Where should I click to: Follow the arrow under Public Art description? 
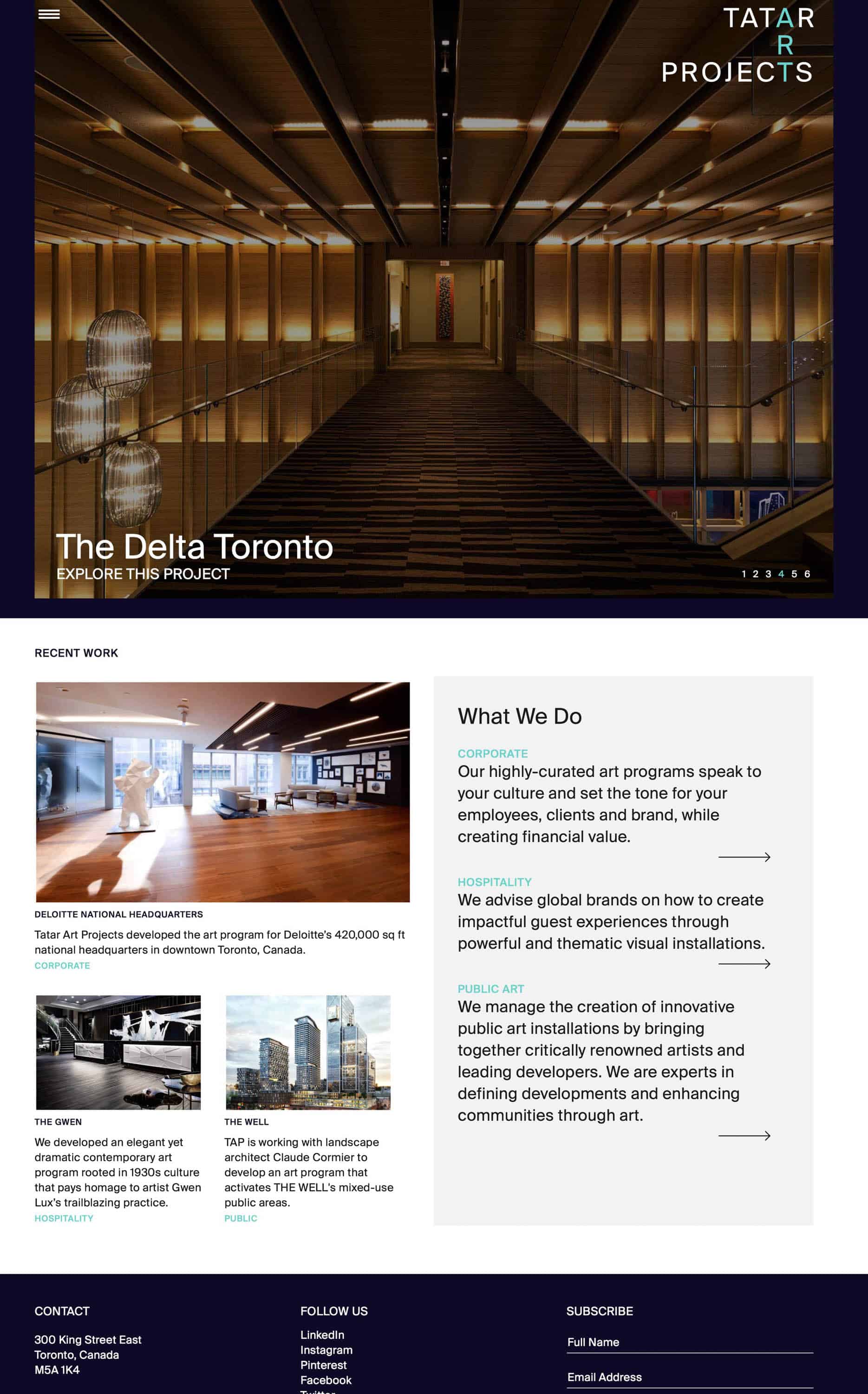(744, 1136)
